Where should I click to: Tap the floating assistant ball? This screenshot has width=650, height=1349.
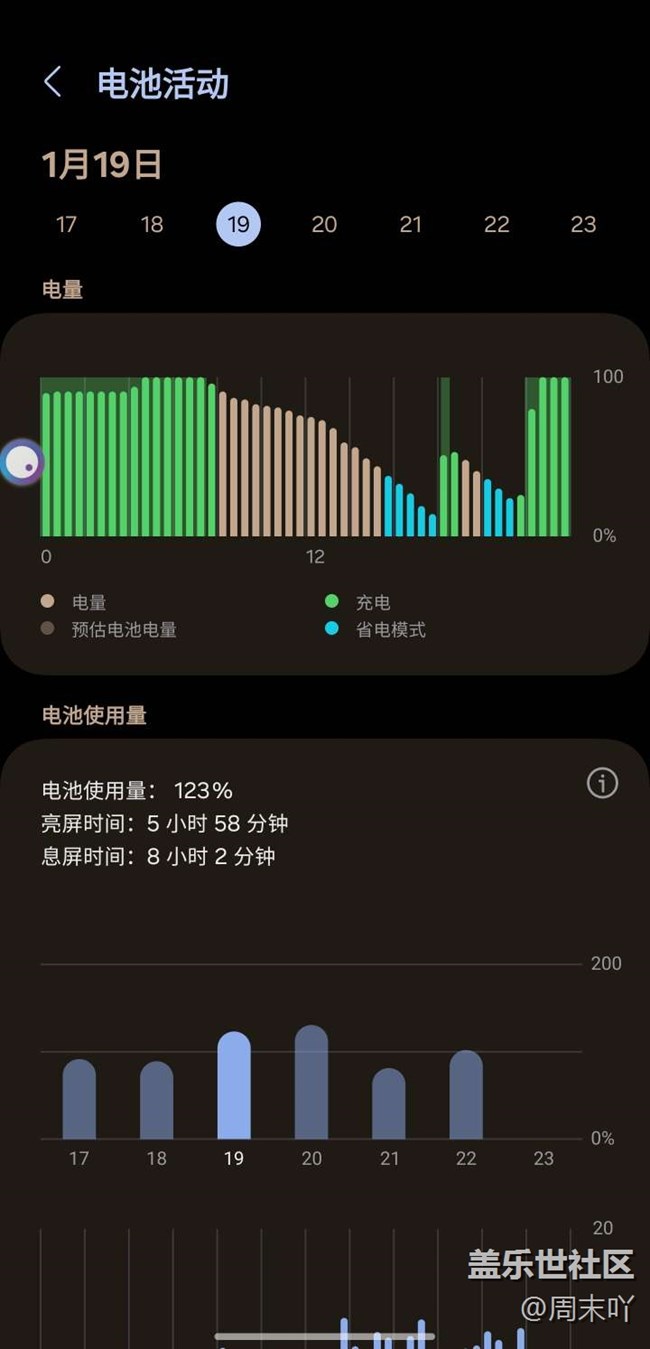pos(22,462)
